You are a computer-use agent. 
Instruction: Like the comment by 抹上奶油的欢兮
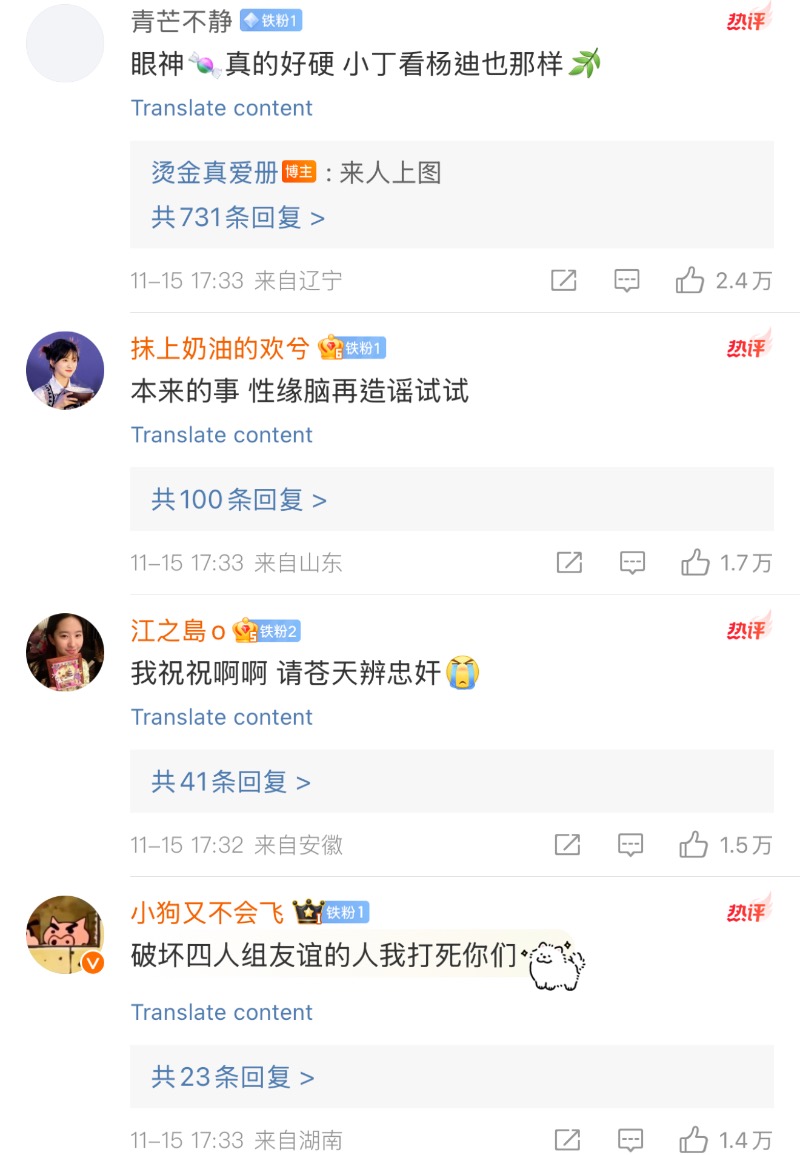coord(695,563)
